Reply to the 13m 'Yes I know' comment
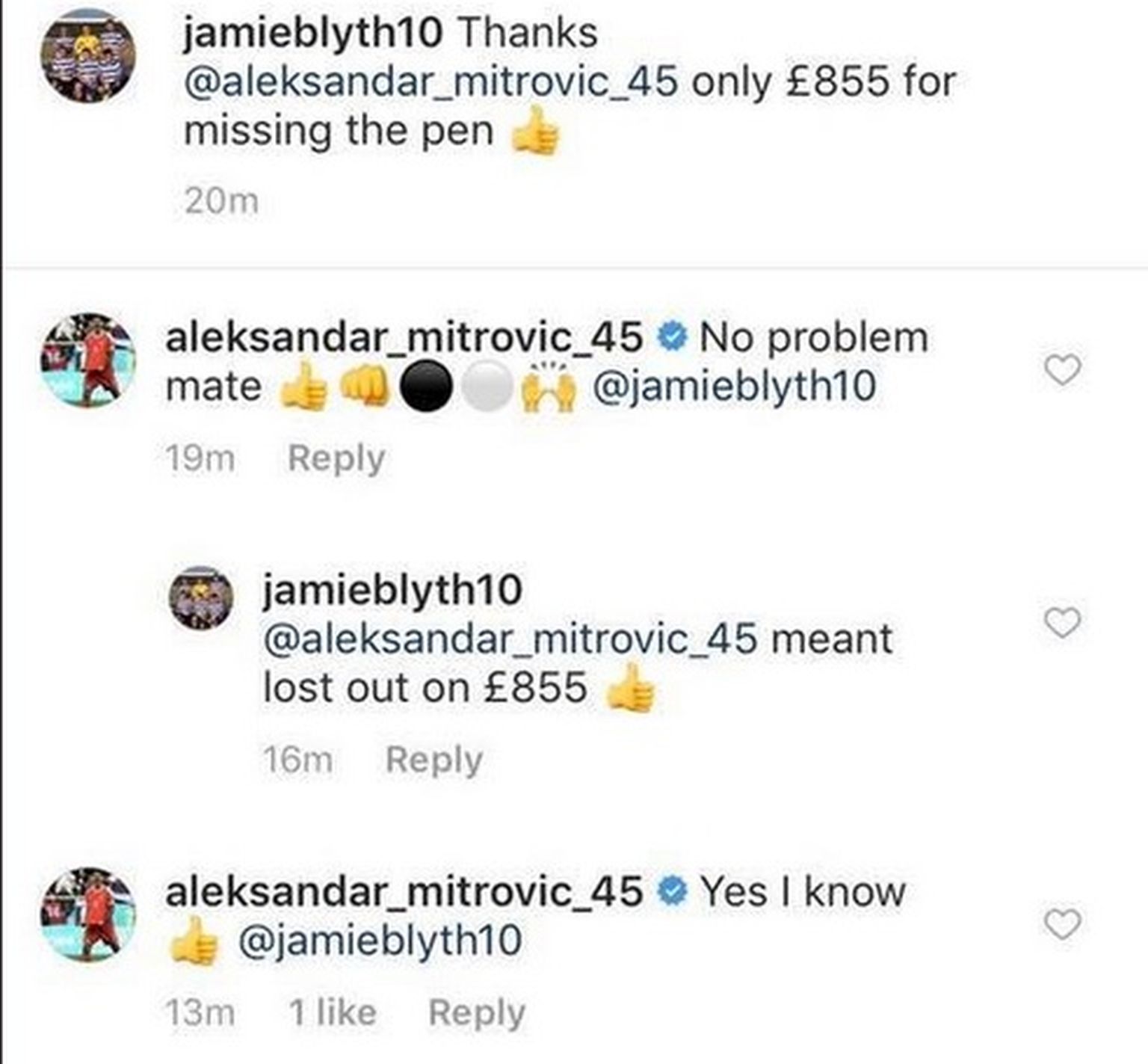The image size is (1148, 1064). coord(476,1013)
